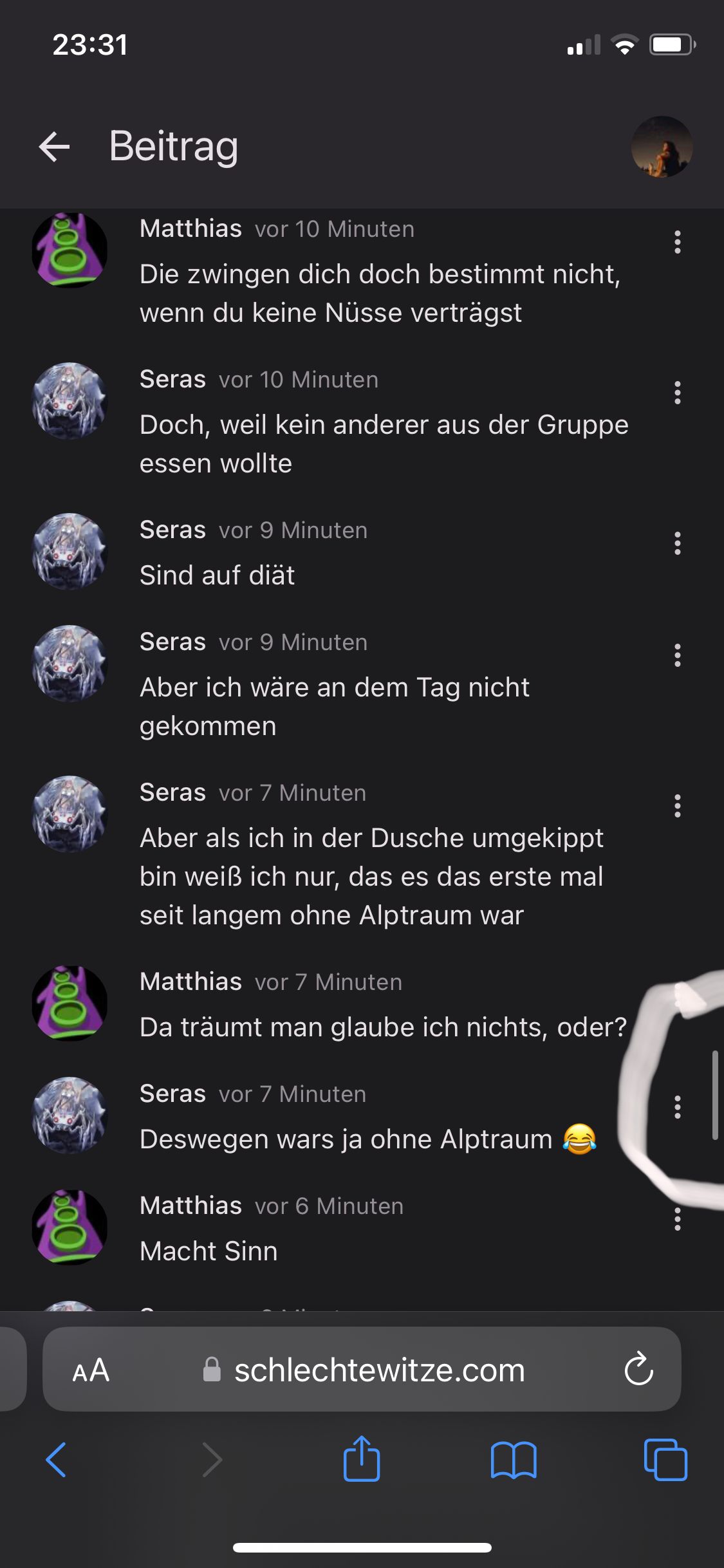Open options for the "Aber ich wäre" comment
Viewport: 724px width, 1568px height.
coord(677,655)
